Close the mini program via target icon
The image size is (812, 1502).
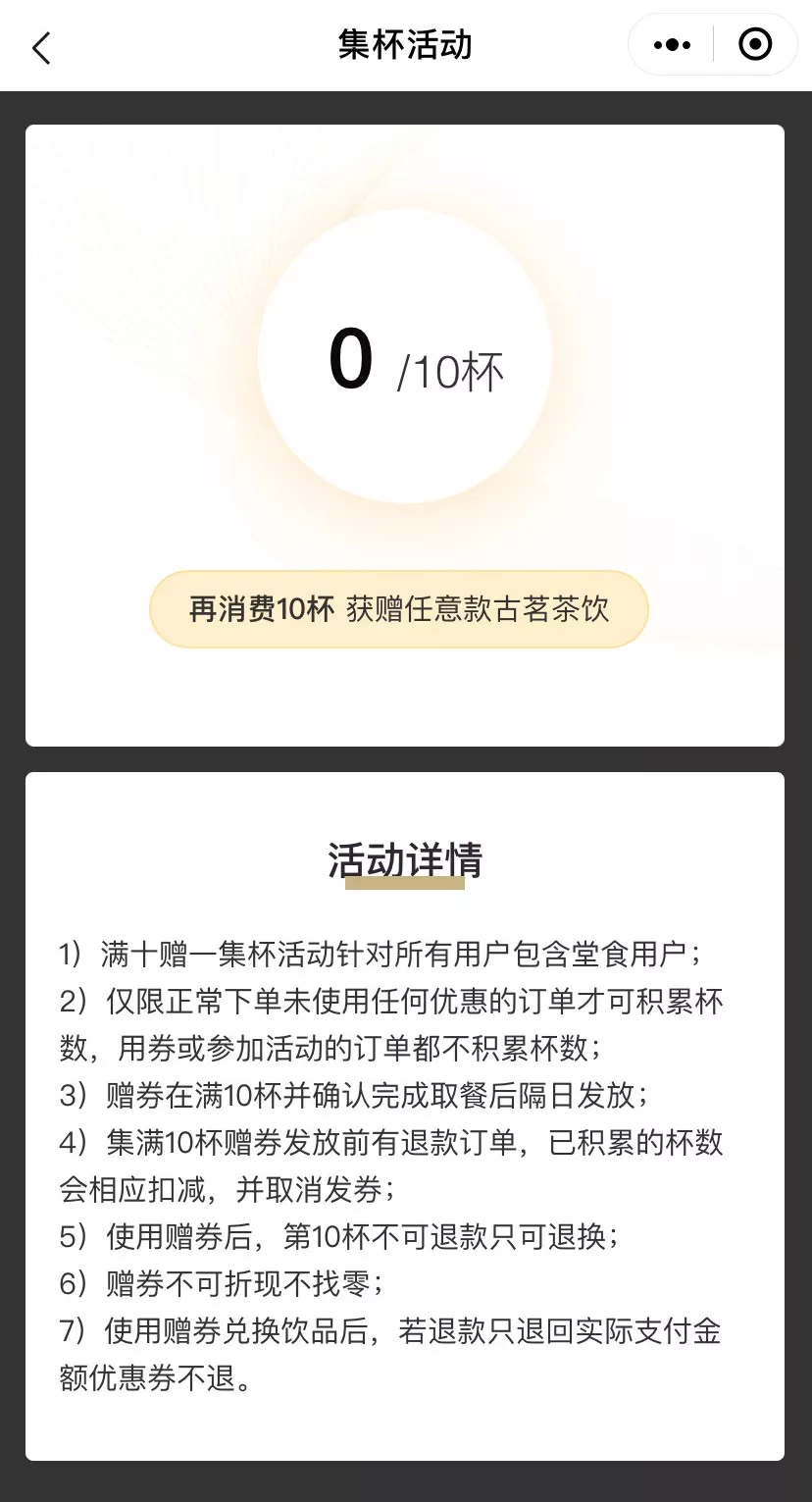[754, 45]
